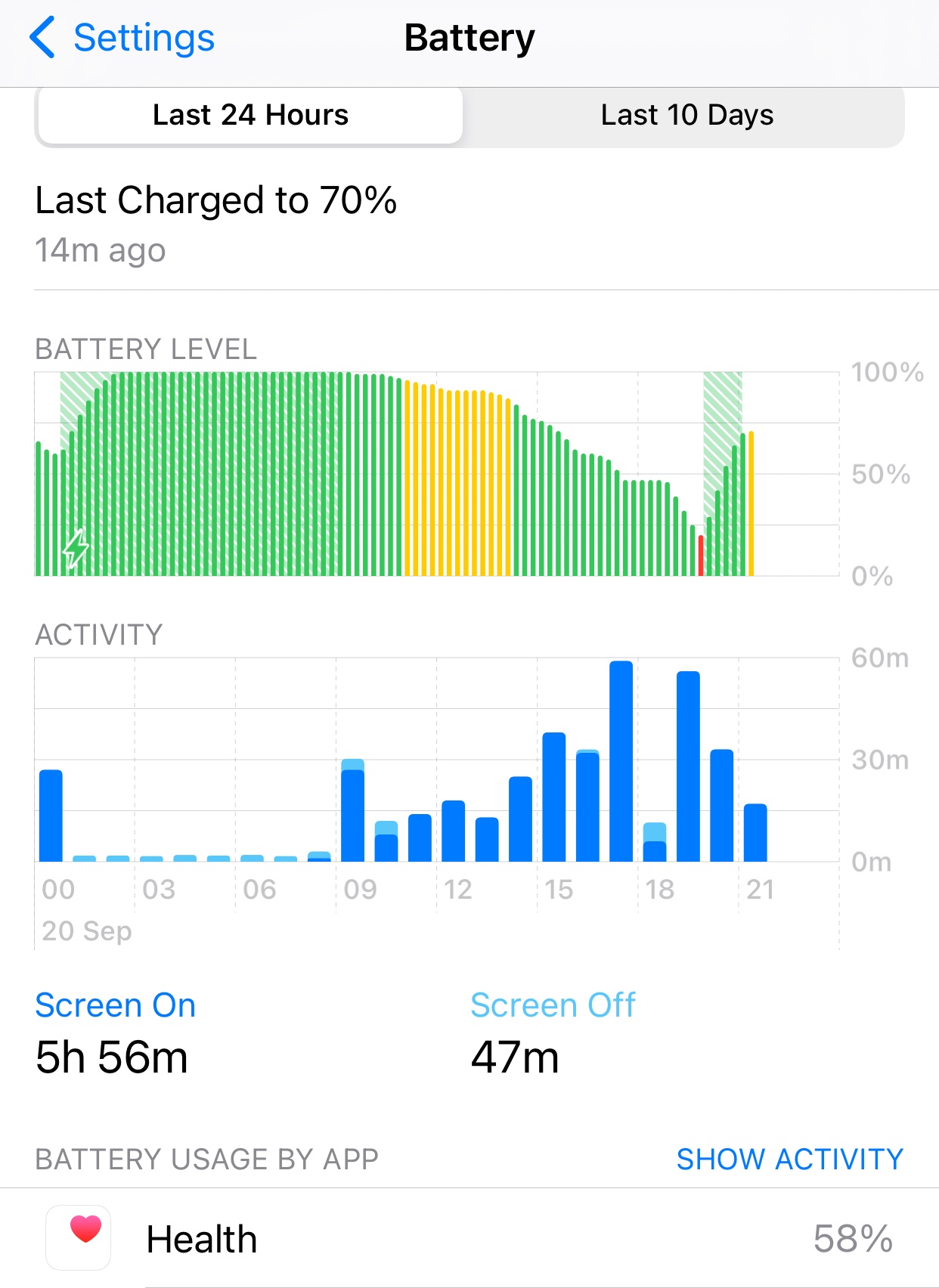Switch to Last 10 Days view
Viewport: 939px width, 1288px height.
[686, 116]
